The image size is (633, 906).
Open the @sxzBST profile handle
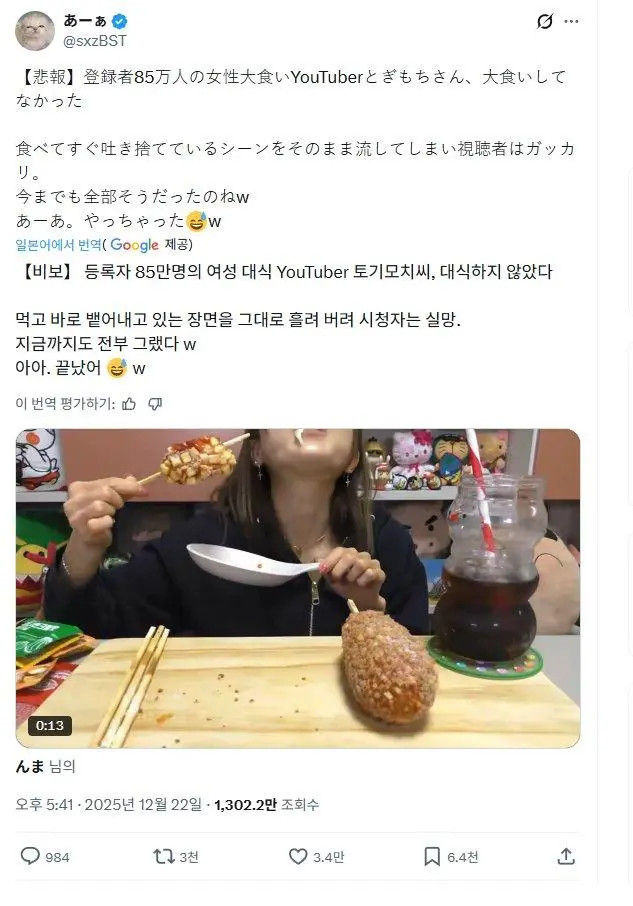point(95,40)
